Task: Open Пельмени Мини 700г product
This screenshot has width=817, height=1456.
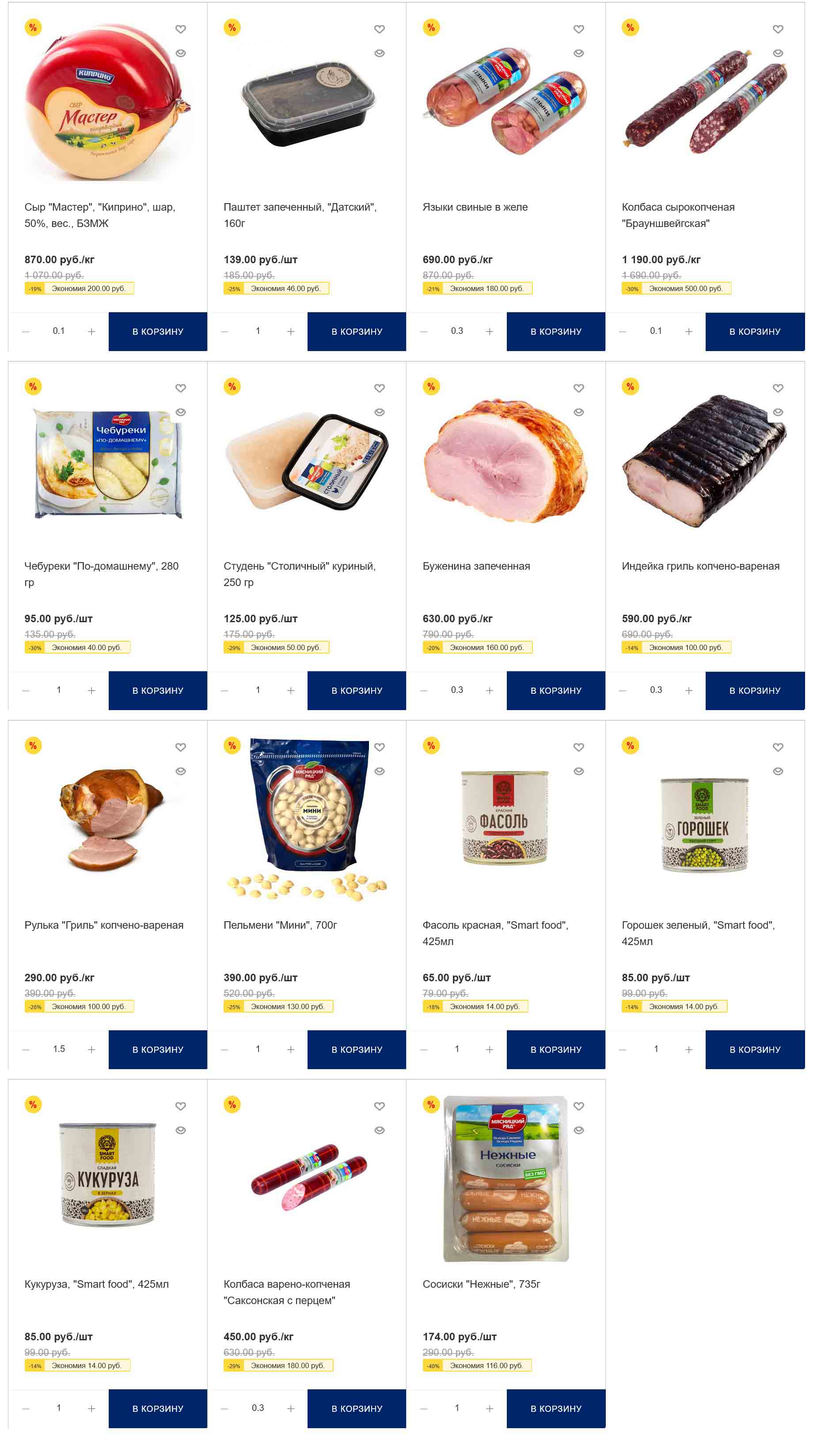Action: pyautogui.click(x=280, y=925)
